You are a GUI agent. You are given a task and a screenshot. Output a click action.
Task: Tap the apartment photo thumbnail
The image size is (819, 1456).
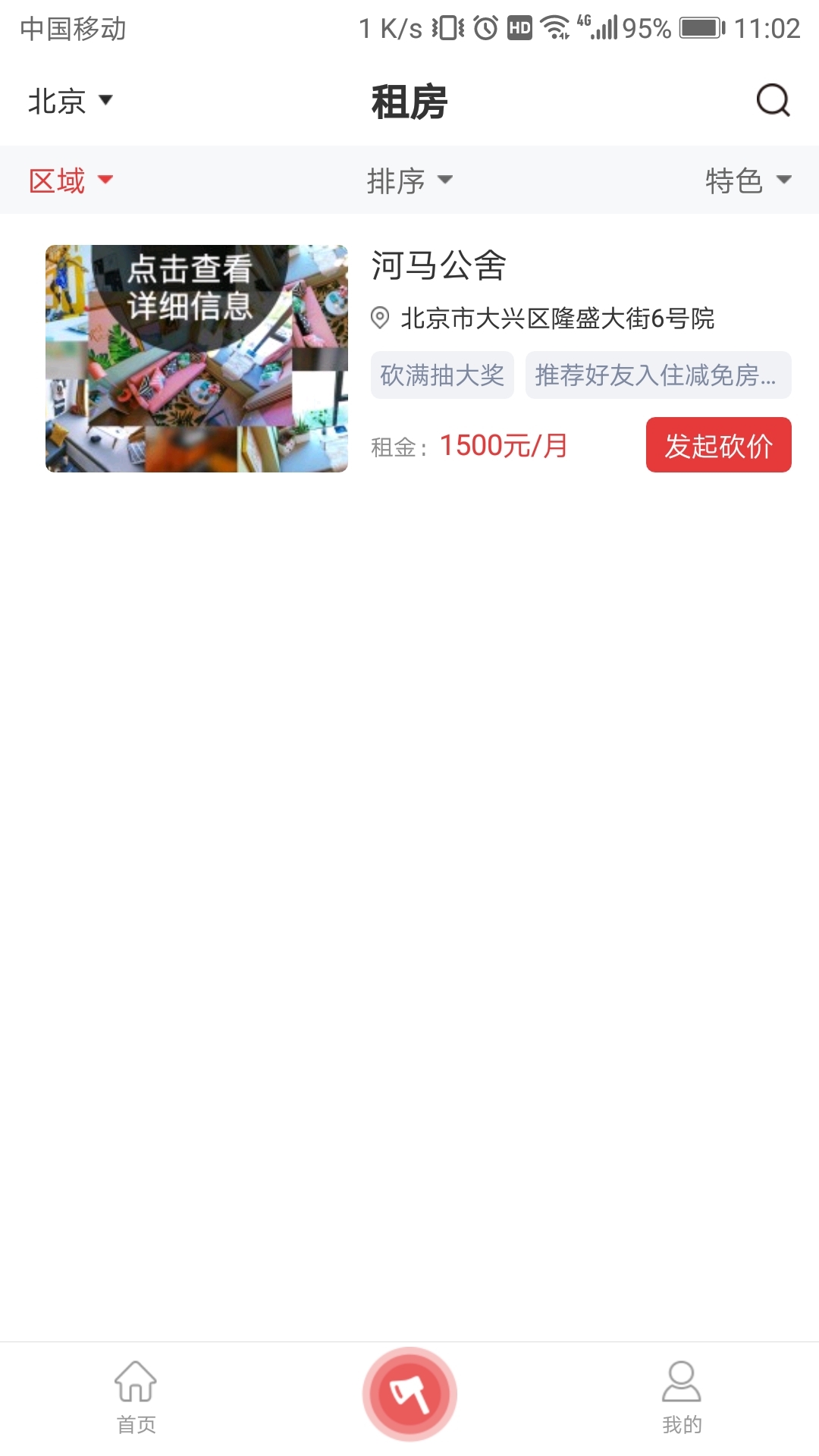(x=196, y=358)
